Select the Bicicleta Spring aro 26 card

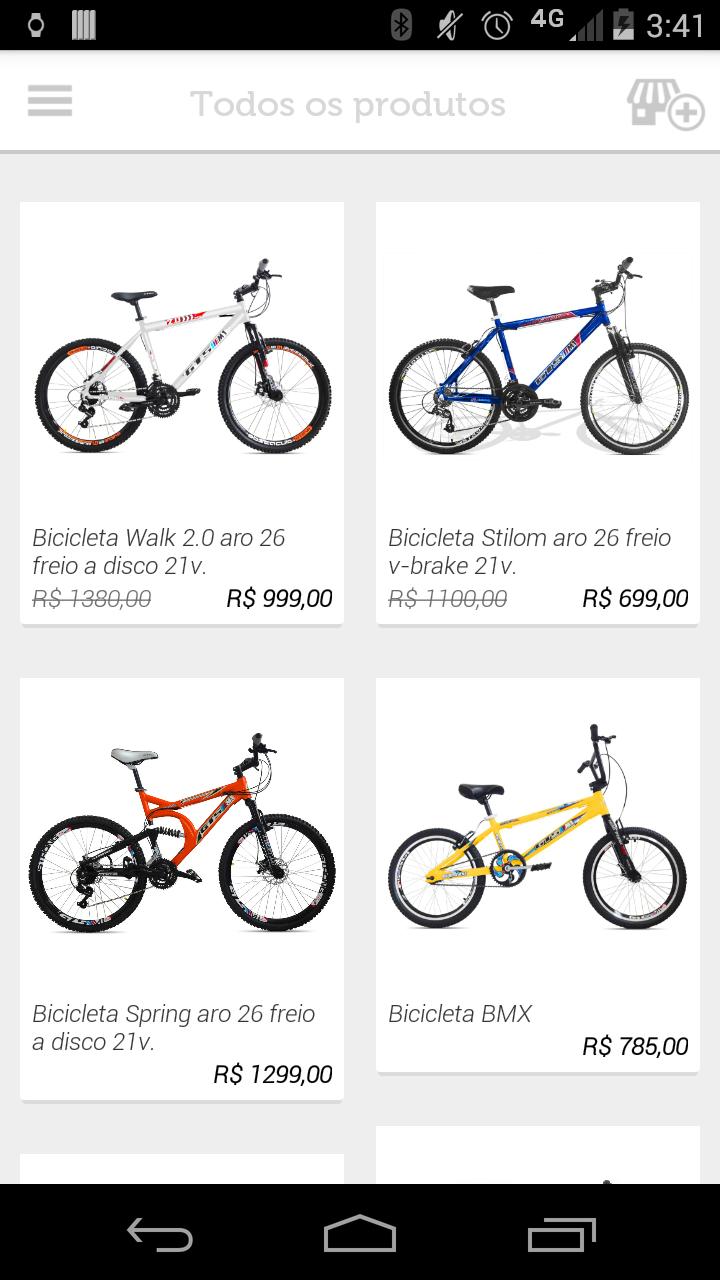click(182, 888)
